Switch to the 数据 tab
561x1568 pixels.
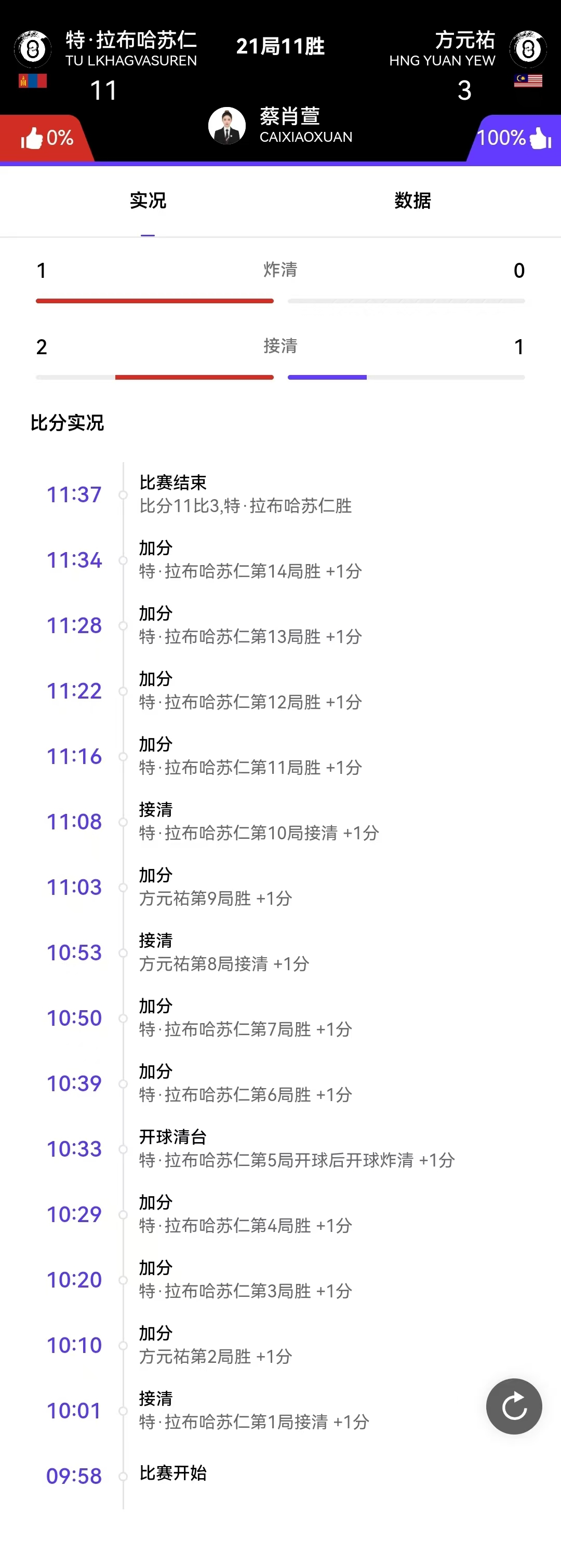(412, 200)
